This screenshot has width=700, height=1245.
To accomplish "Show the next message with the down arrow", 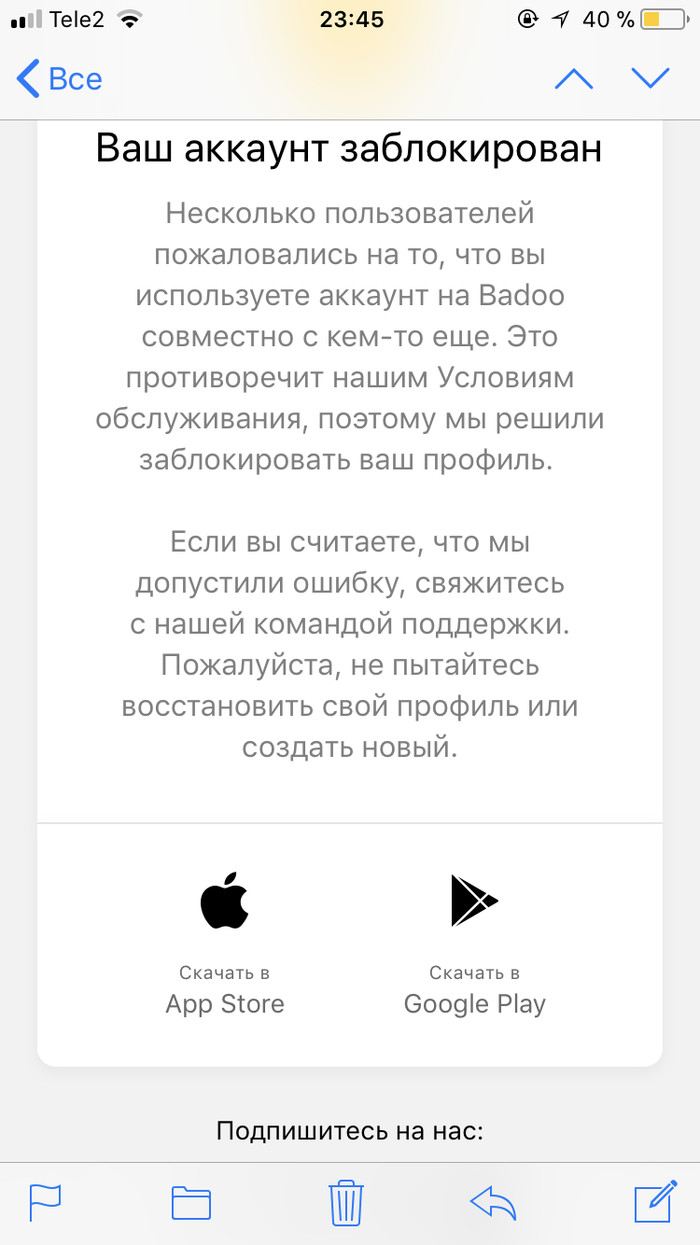I will click(651, 79).
